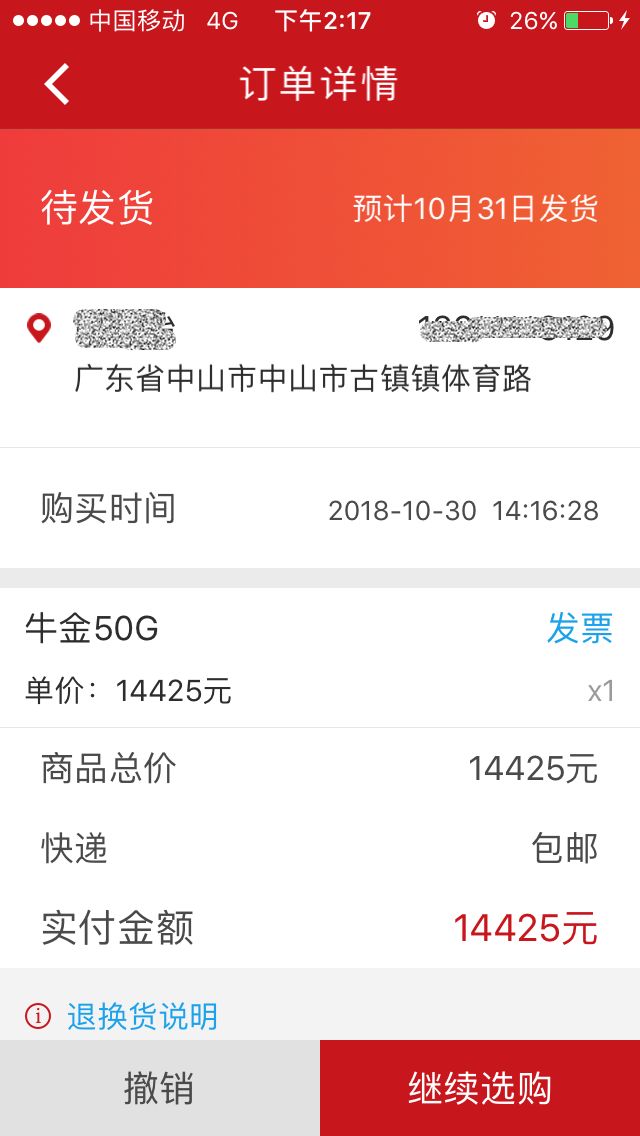This screenshot has height=1136, width=640.
Task: Go back using the top-left arrow
Action: 57,84
